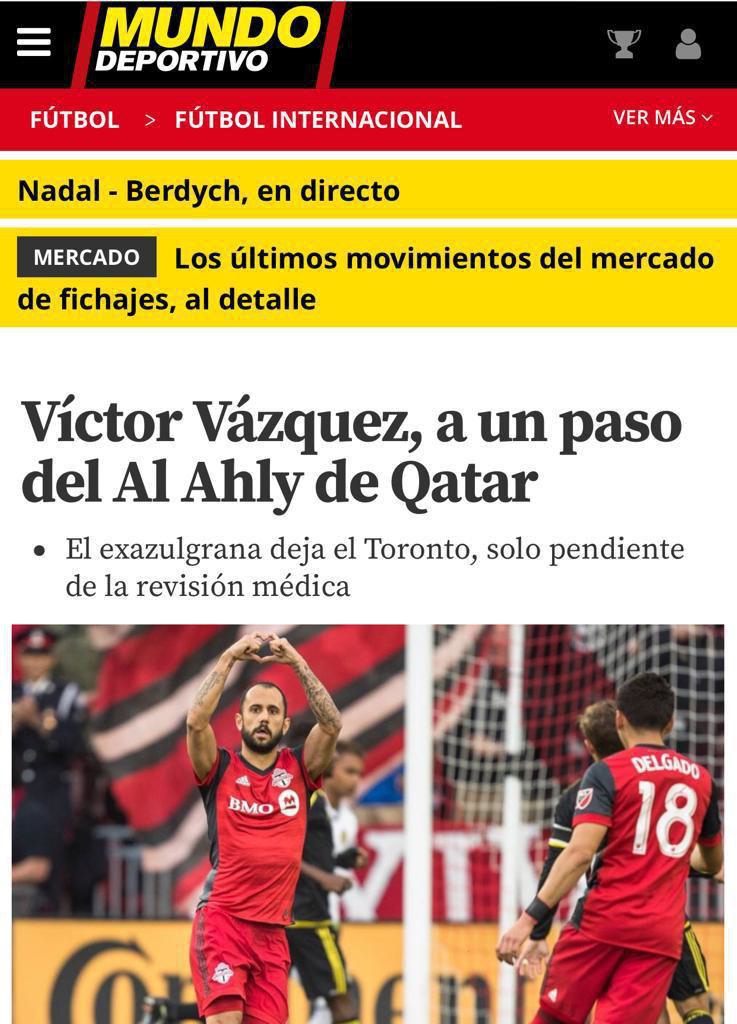Open the hamburger navigation menu
737x1024 pixels.
(x=33, y=42)
